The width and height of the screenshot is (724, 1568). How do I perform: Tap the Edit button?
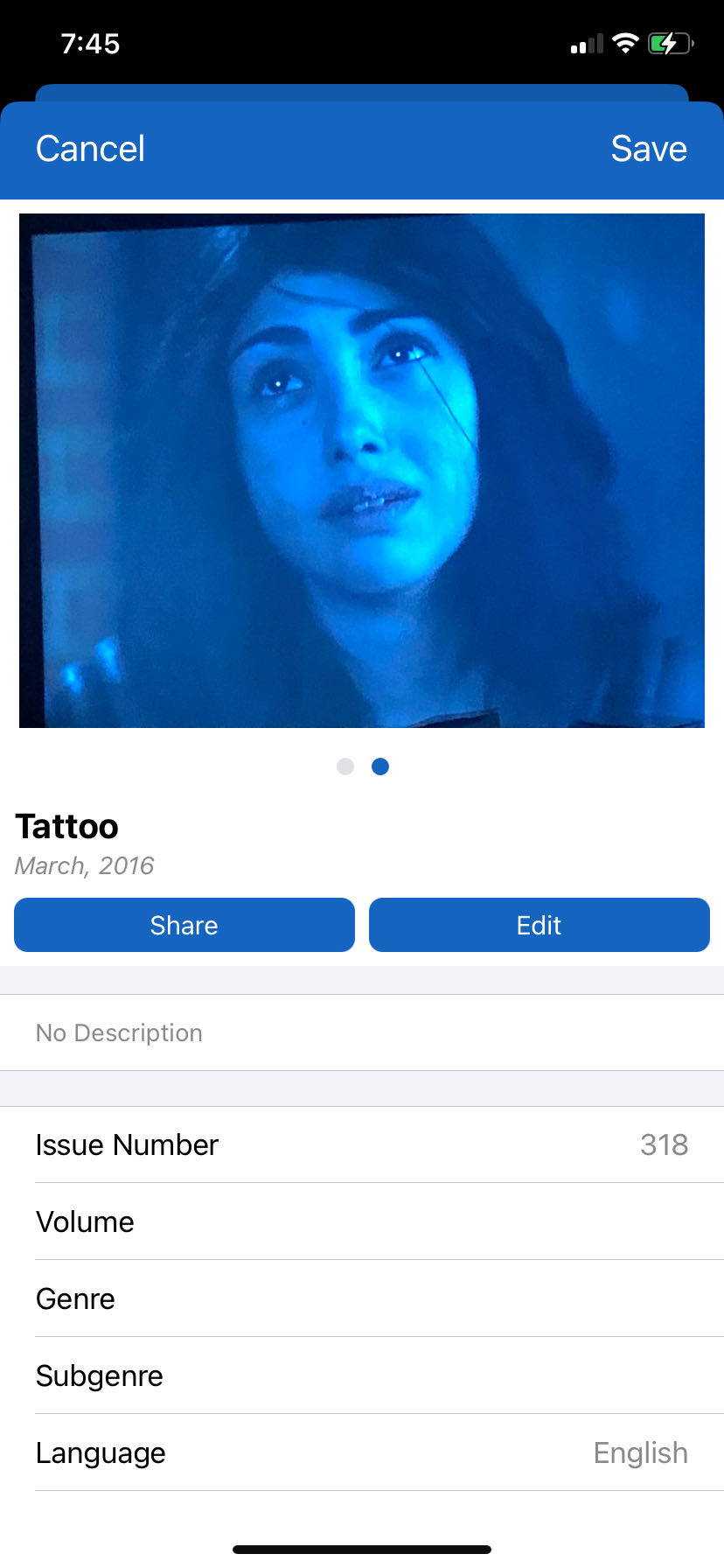[539, 925]
